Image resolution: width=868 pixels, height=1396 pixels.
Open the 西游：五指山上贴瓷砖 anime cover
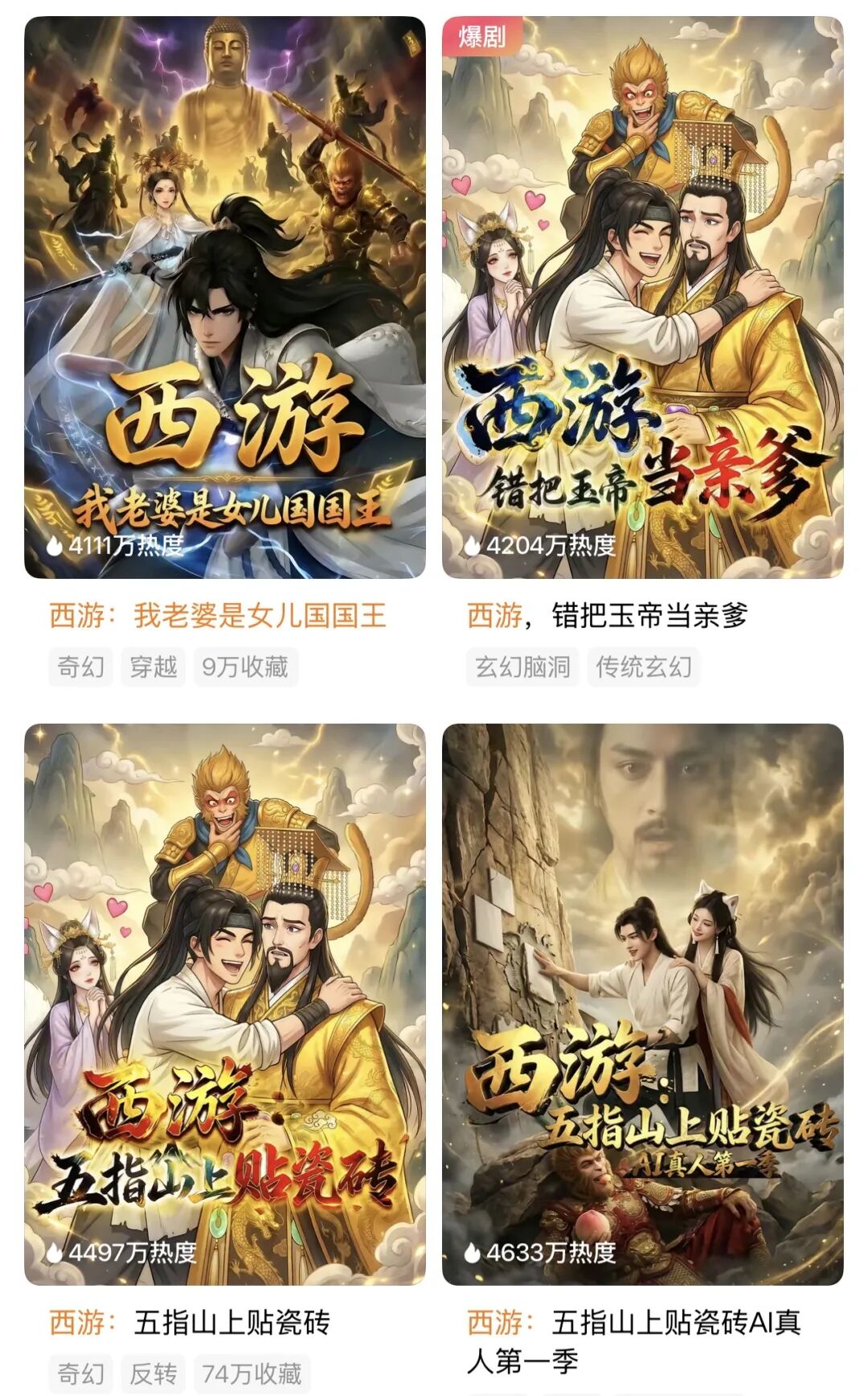[x=225, y=1004]
